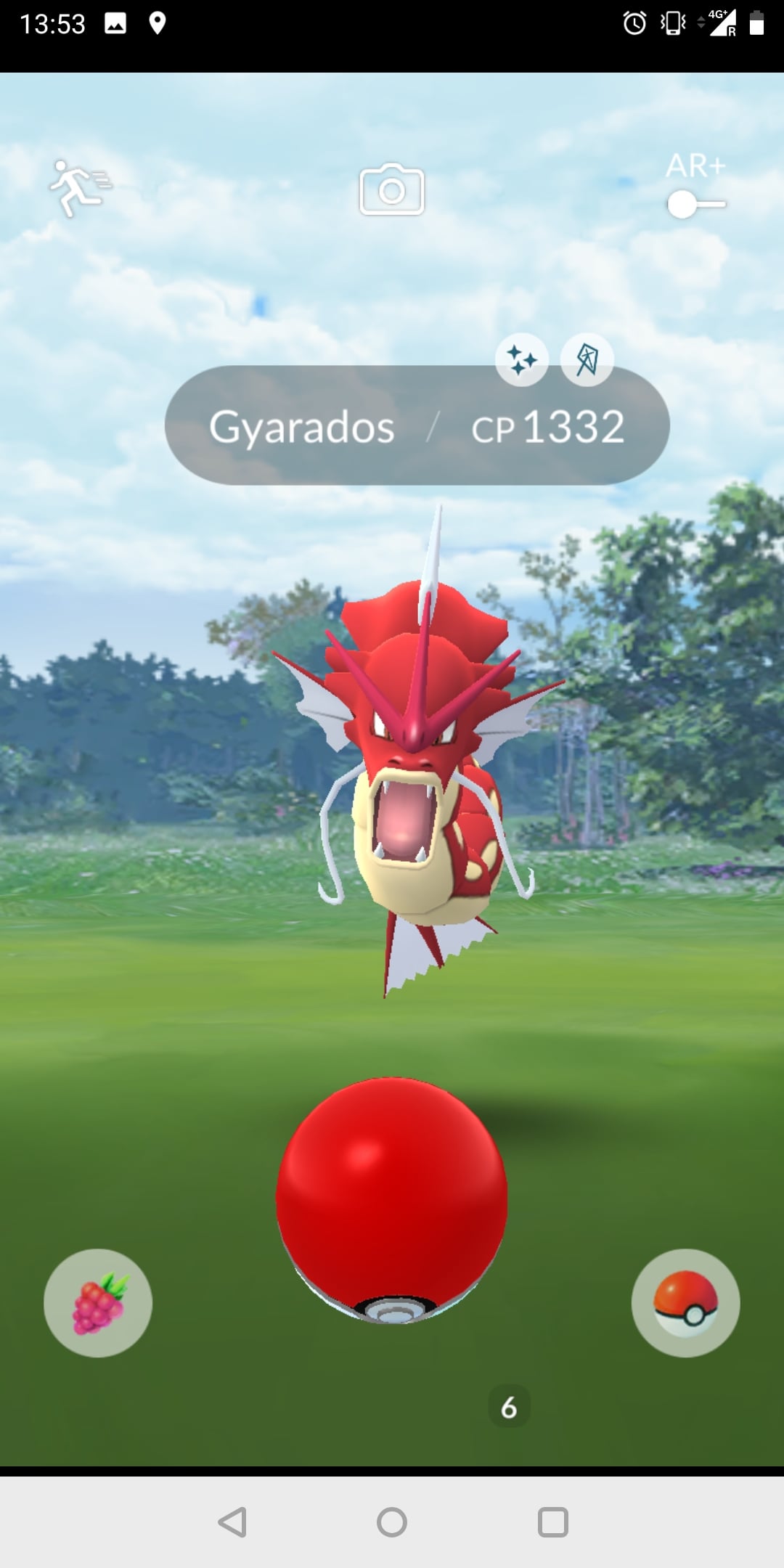The image size is (784, 1568).
Task: Open recent apps via the square button
Action: coord(552,1522)
